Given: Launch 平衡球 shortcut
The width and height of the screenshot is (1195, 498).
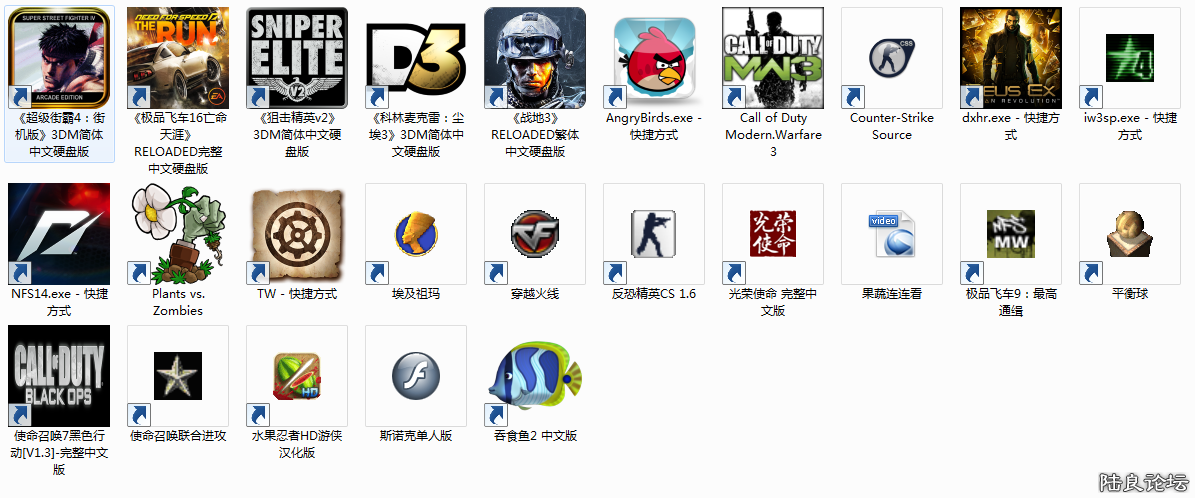Looking at the screenshot, I should tap(1130, 234).
